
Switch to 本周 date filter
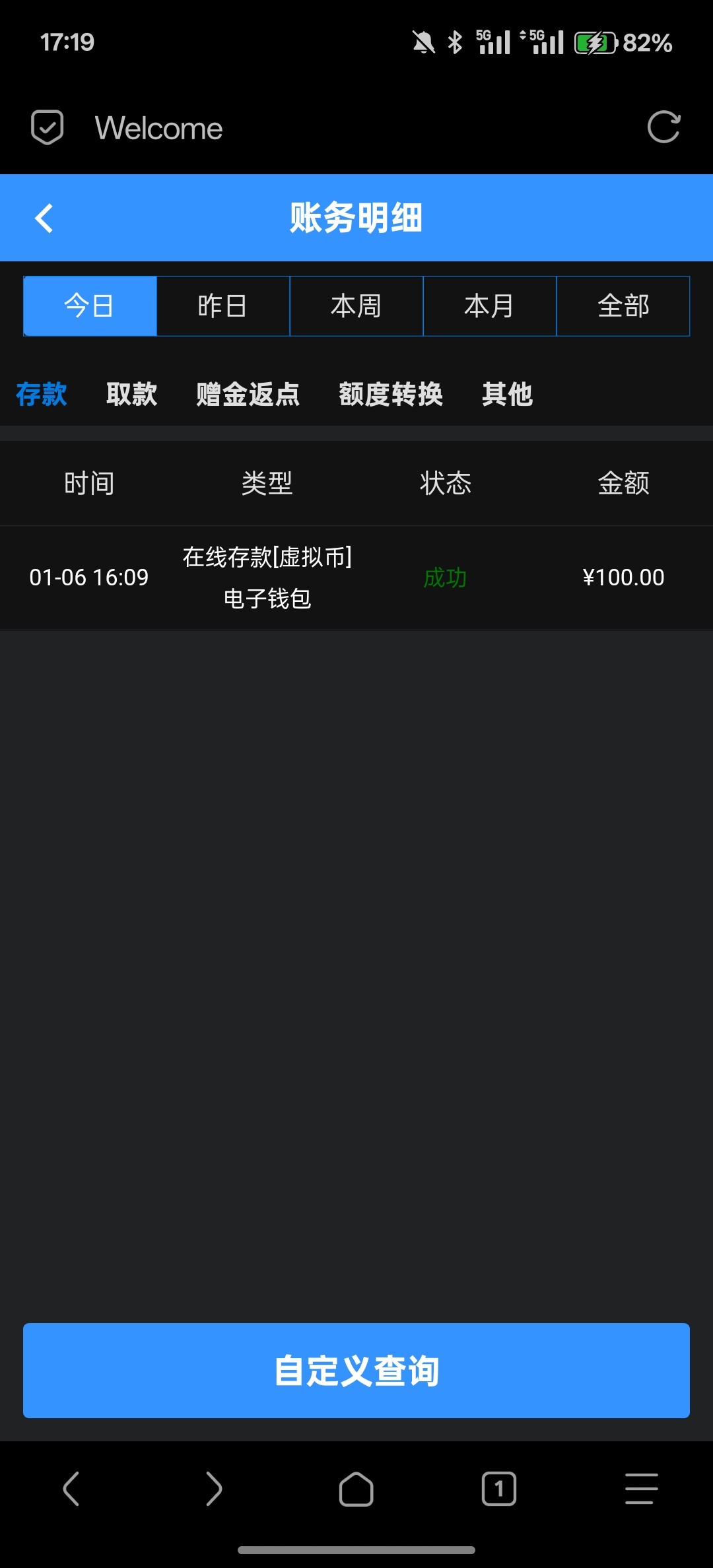click(x=356, y=306)
